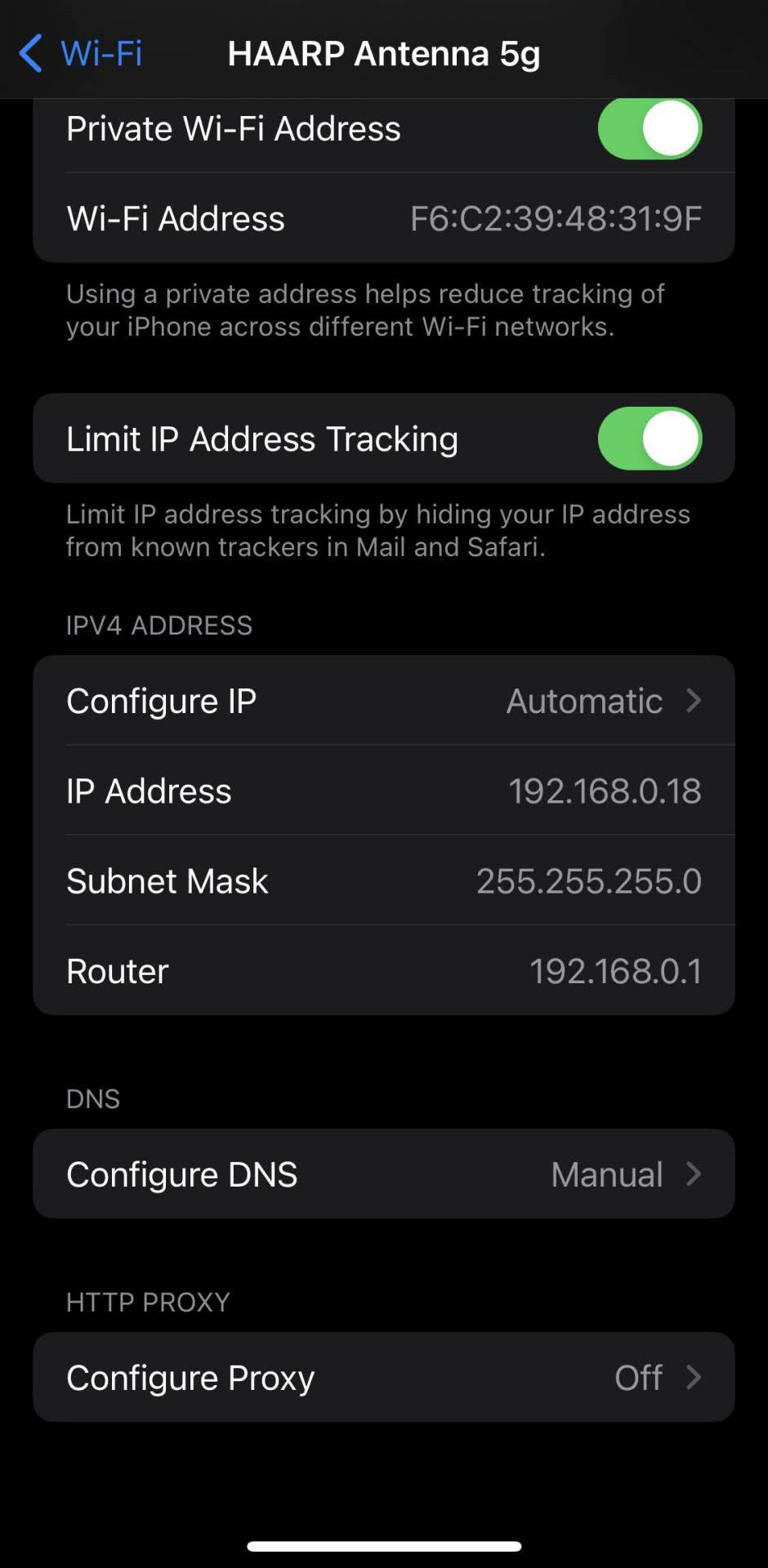Open Configure Proxy settings
The image size is (768, 1568).
click(x=383, y=1378)
